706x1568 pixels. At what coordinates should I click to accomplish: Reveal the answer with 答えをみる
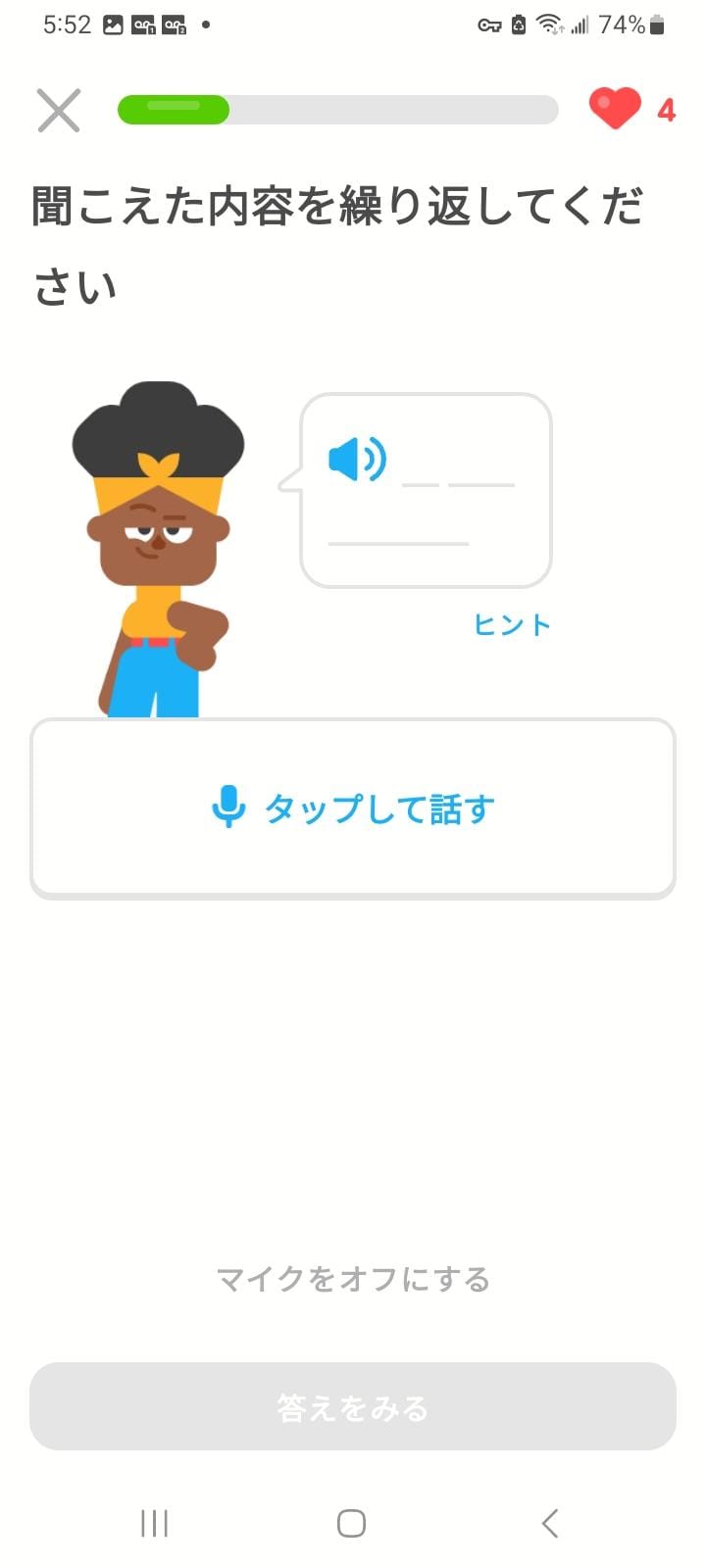point(352,1407)
